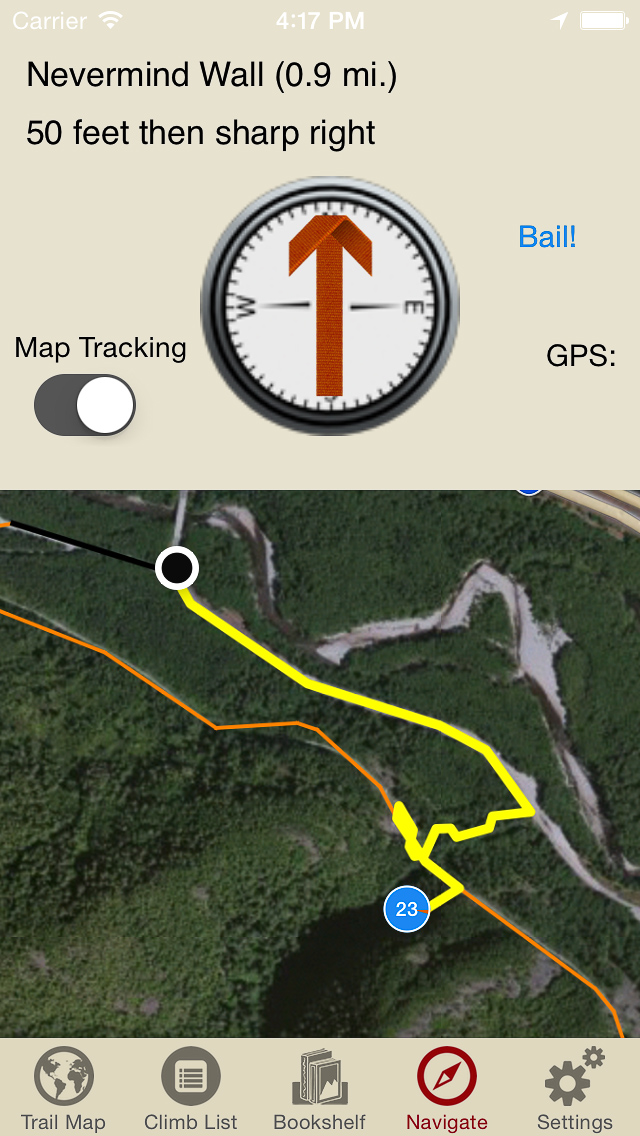Open the Settings tab
640x1136 pixels.
tap(574, 1089)
